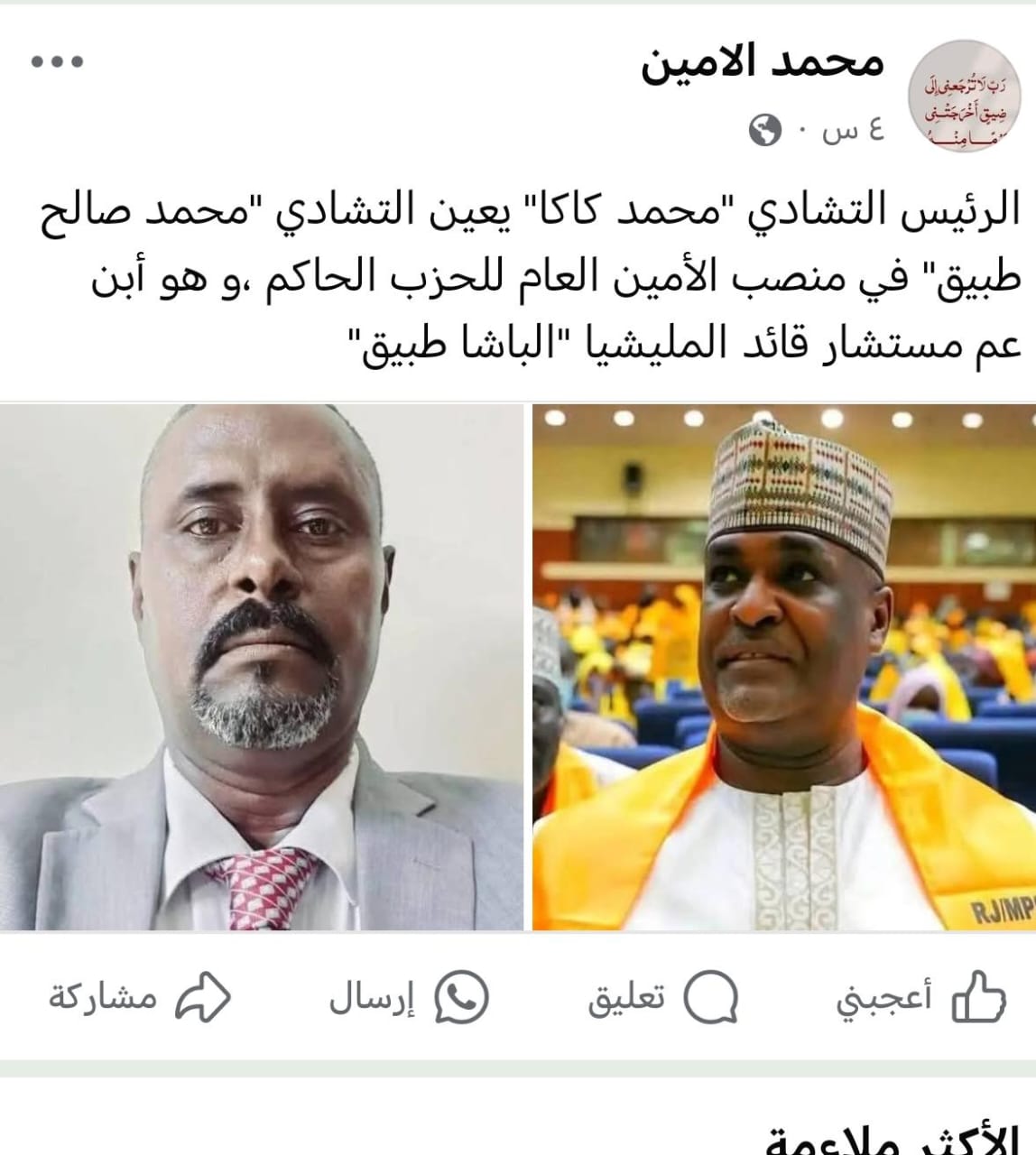
Task: Open the post's three-dot options menu
Action: 58,62
